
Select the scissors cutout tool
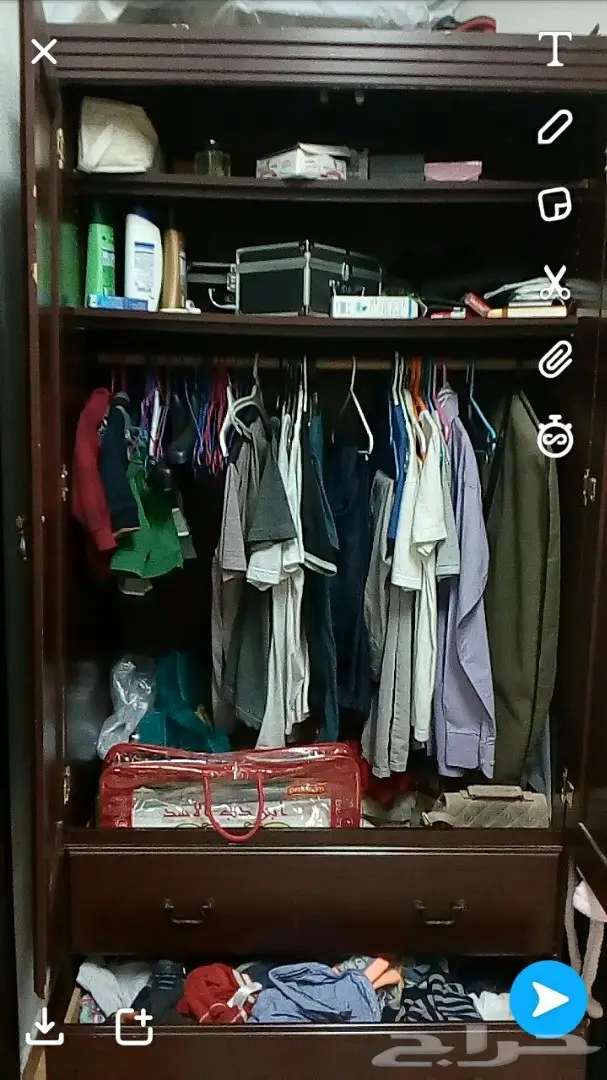[x=555, y=283]
